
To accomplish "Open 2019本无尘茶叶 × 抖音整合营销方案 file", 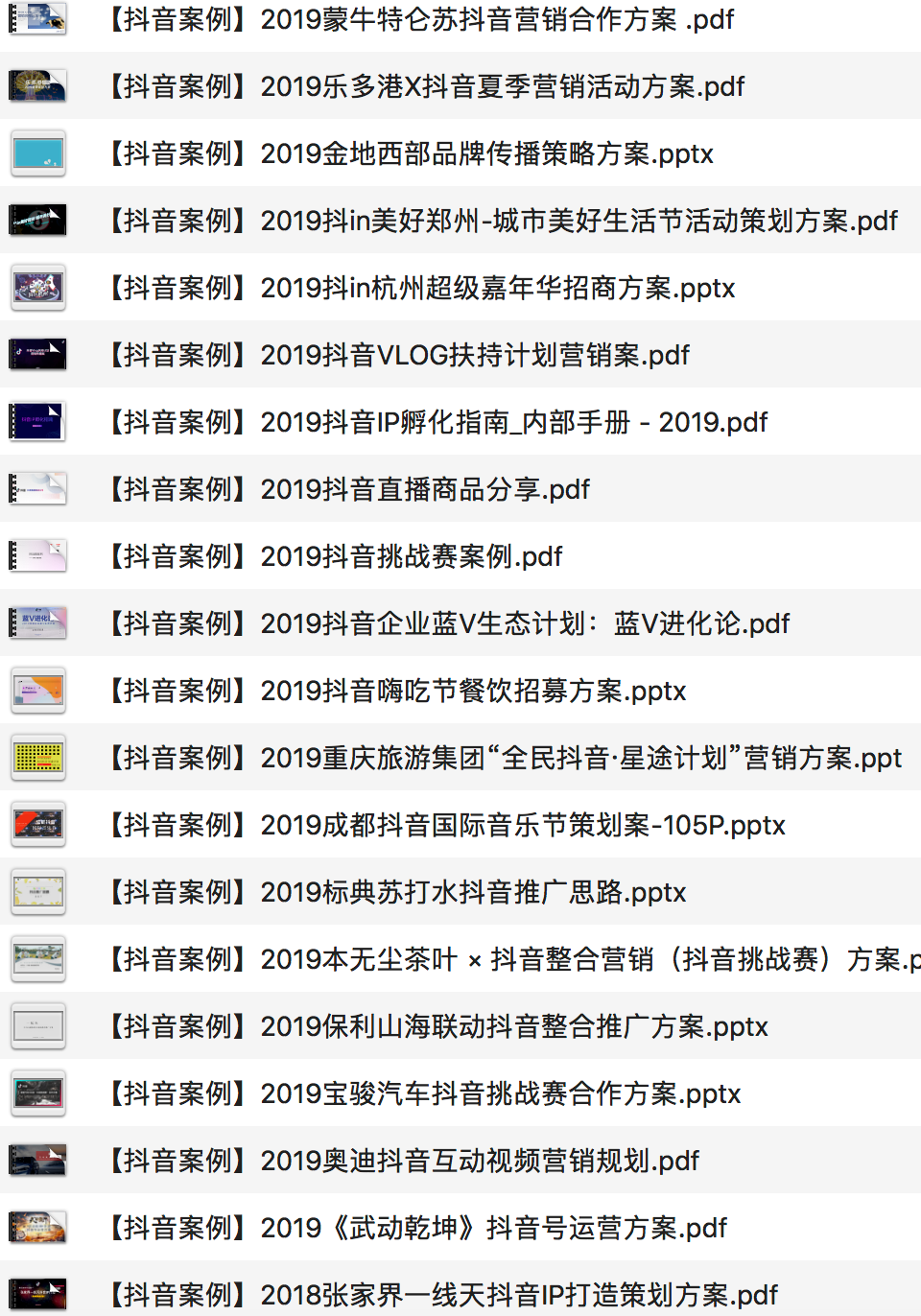I will (x=508, y=959).
